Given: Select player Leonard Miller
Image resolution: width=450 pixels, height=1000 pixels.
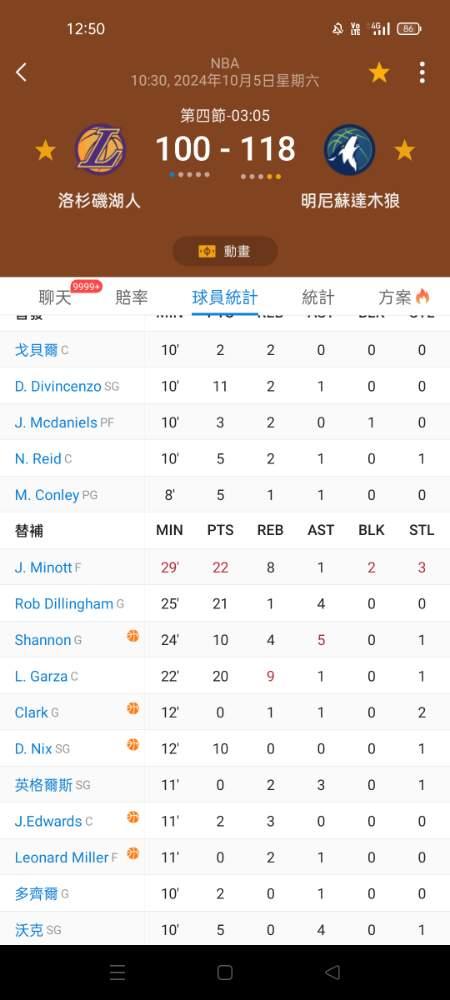Looking at the screenshot, I should pos(62,858).
